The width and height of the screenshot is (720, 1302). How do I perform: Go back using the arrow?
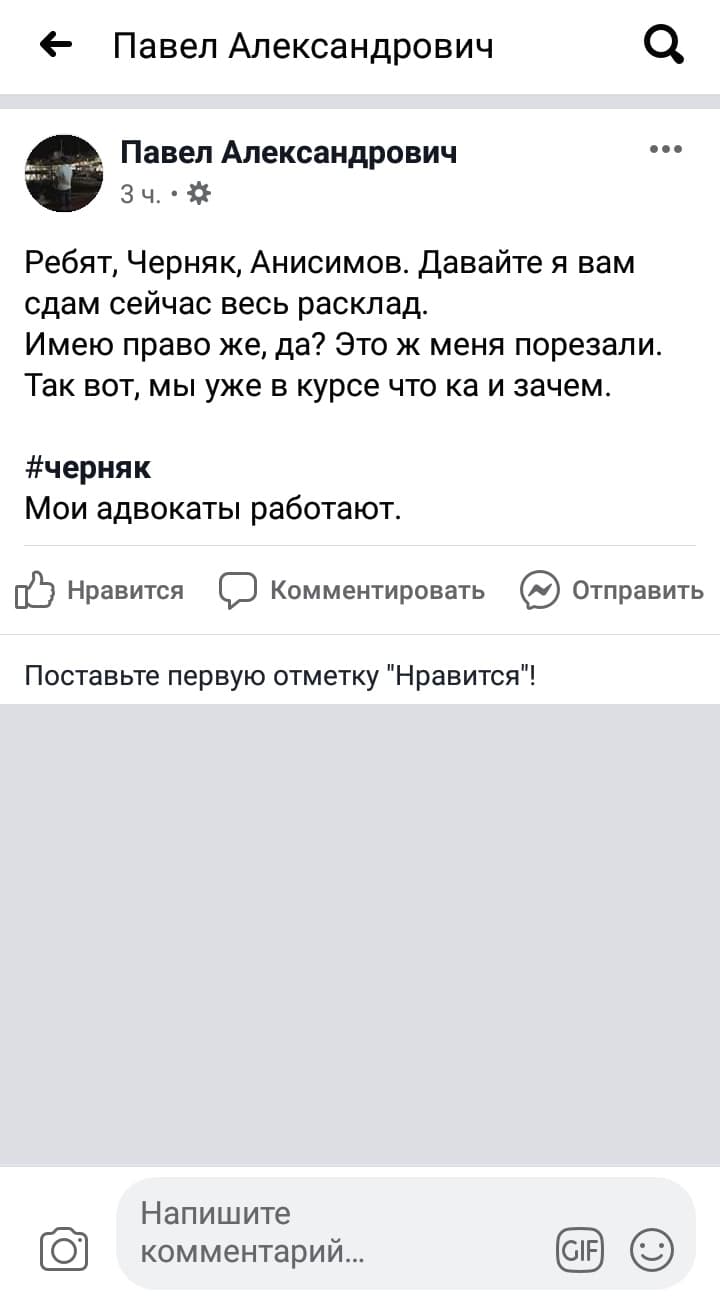point(56,44)
